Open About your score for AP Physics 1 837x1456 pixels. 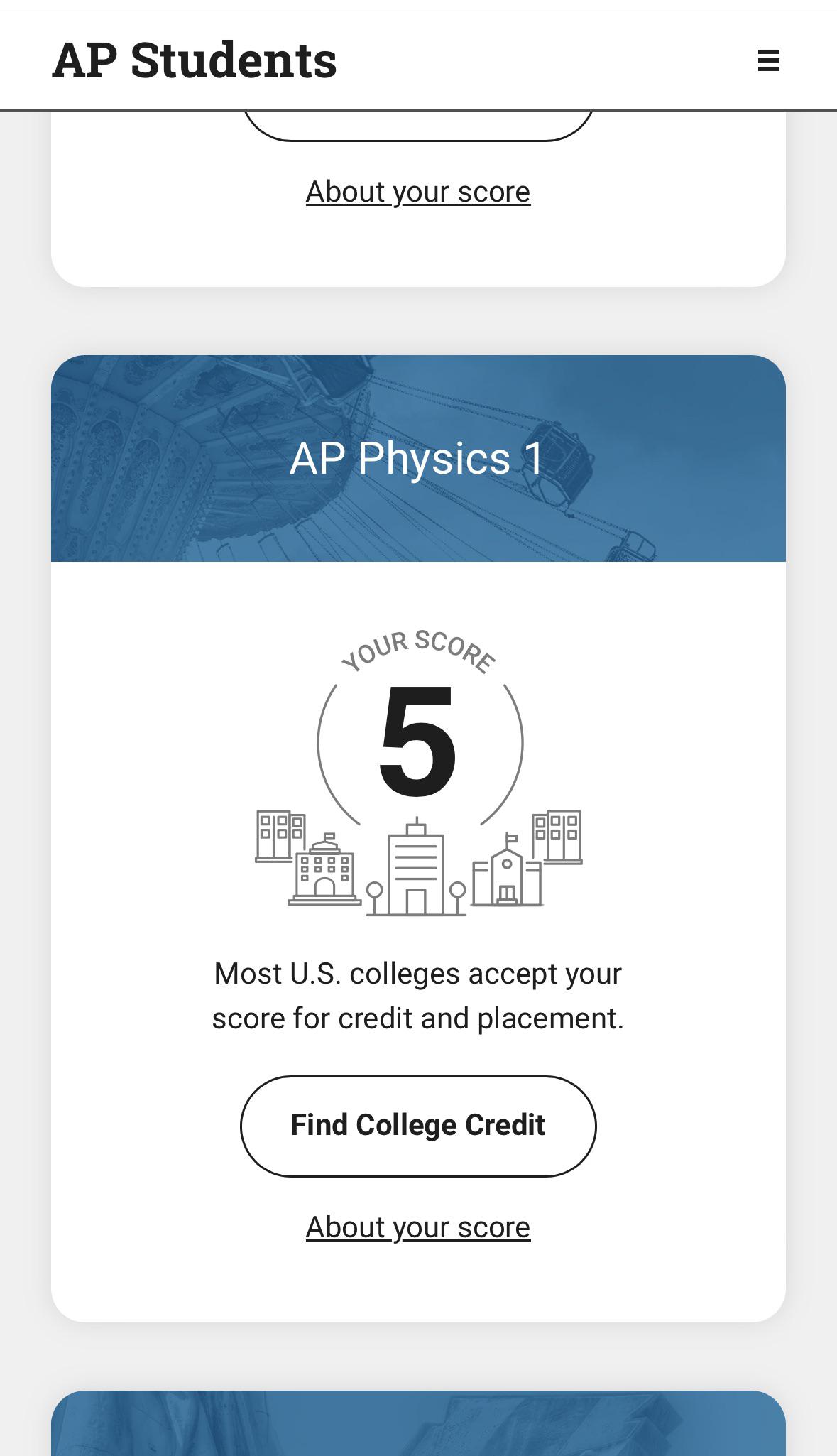coord(418,1227)
